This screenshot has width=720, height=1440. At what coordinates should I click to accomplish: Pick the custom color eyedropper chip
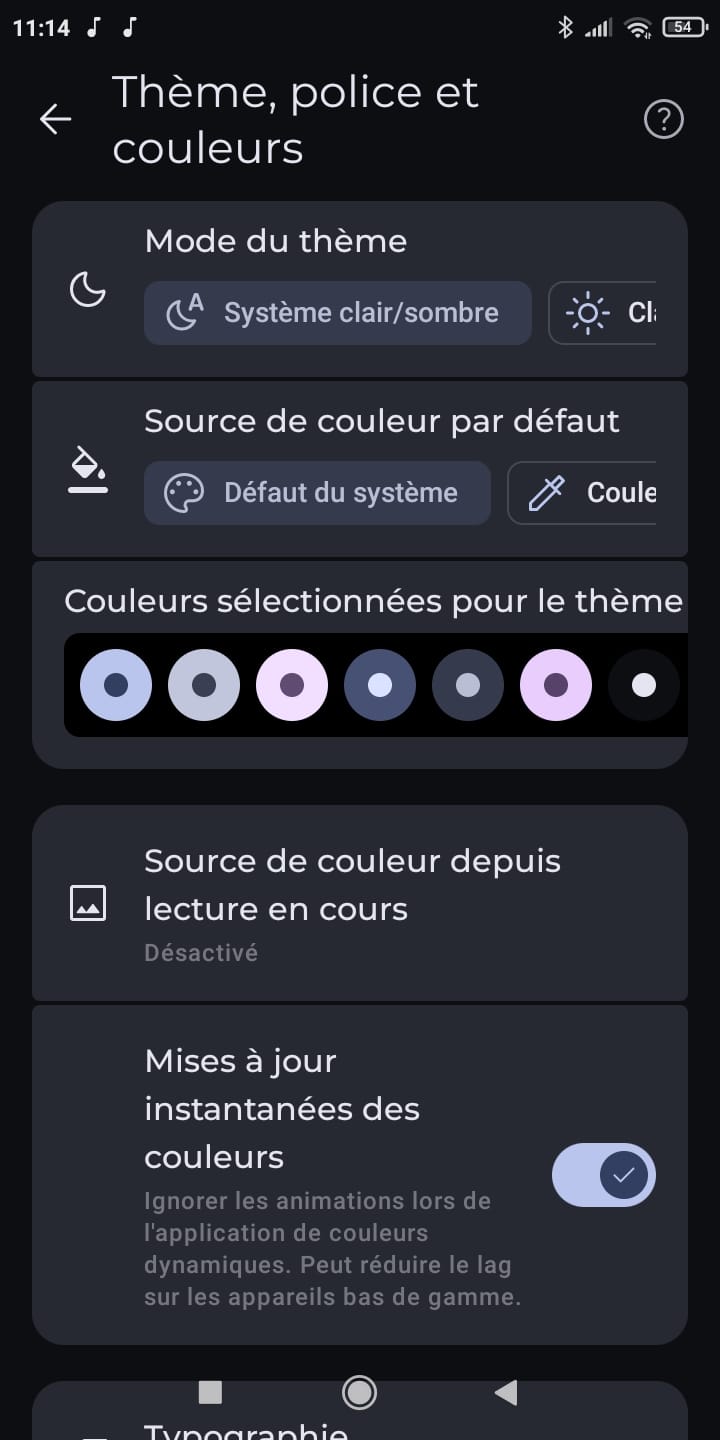583,493
